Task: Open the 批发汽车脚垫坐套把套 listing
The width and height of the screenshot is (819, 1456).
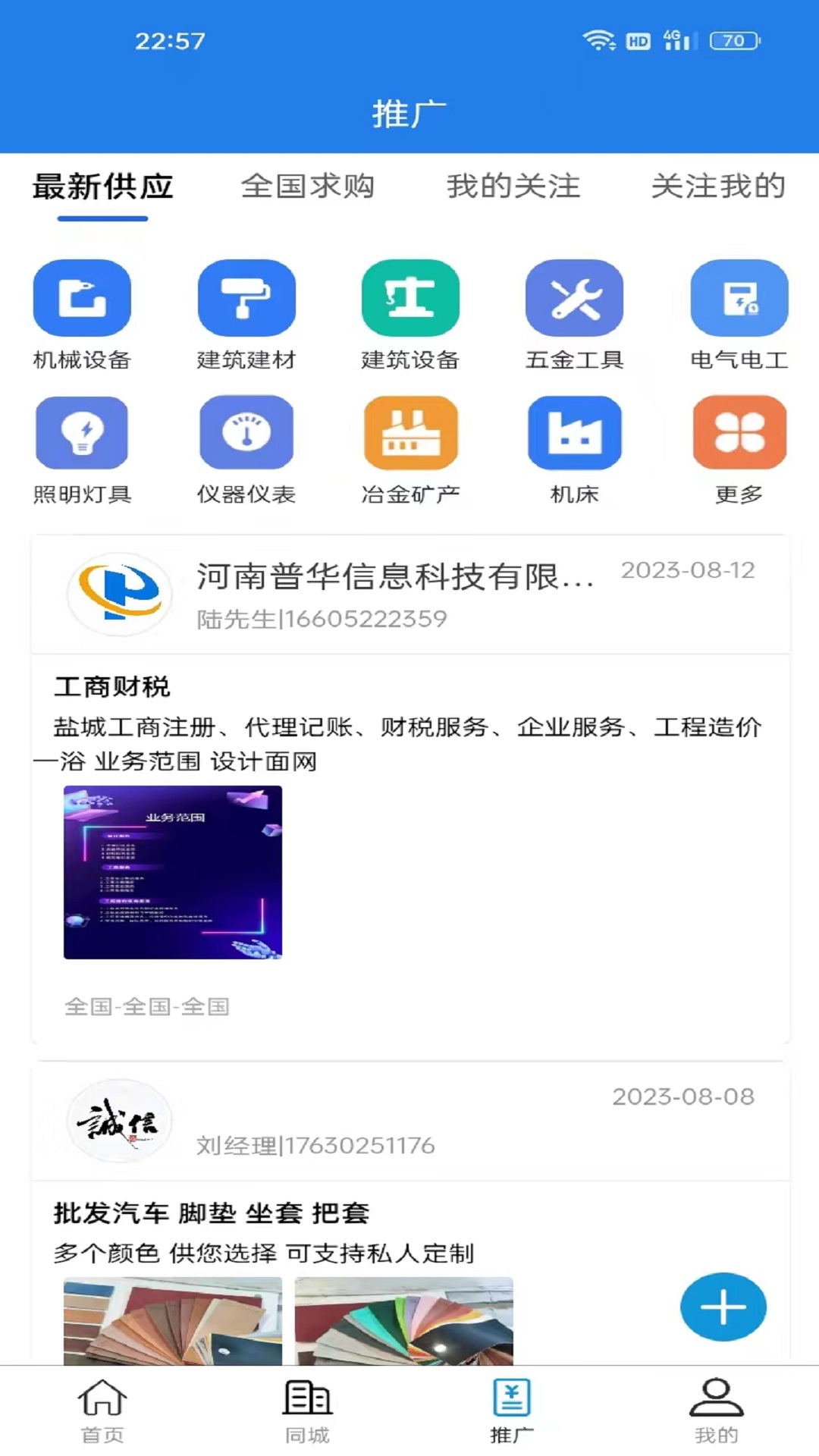Action: pyautogui.click(x=212, y=1213)
